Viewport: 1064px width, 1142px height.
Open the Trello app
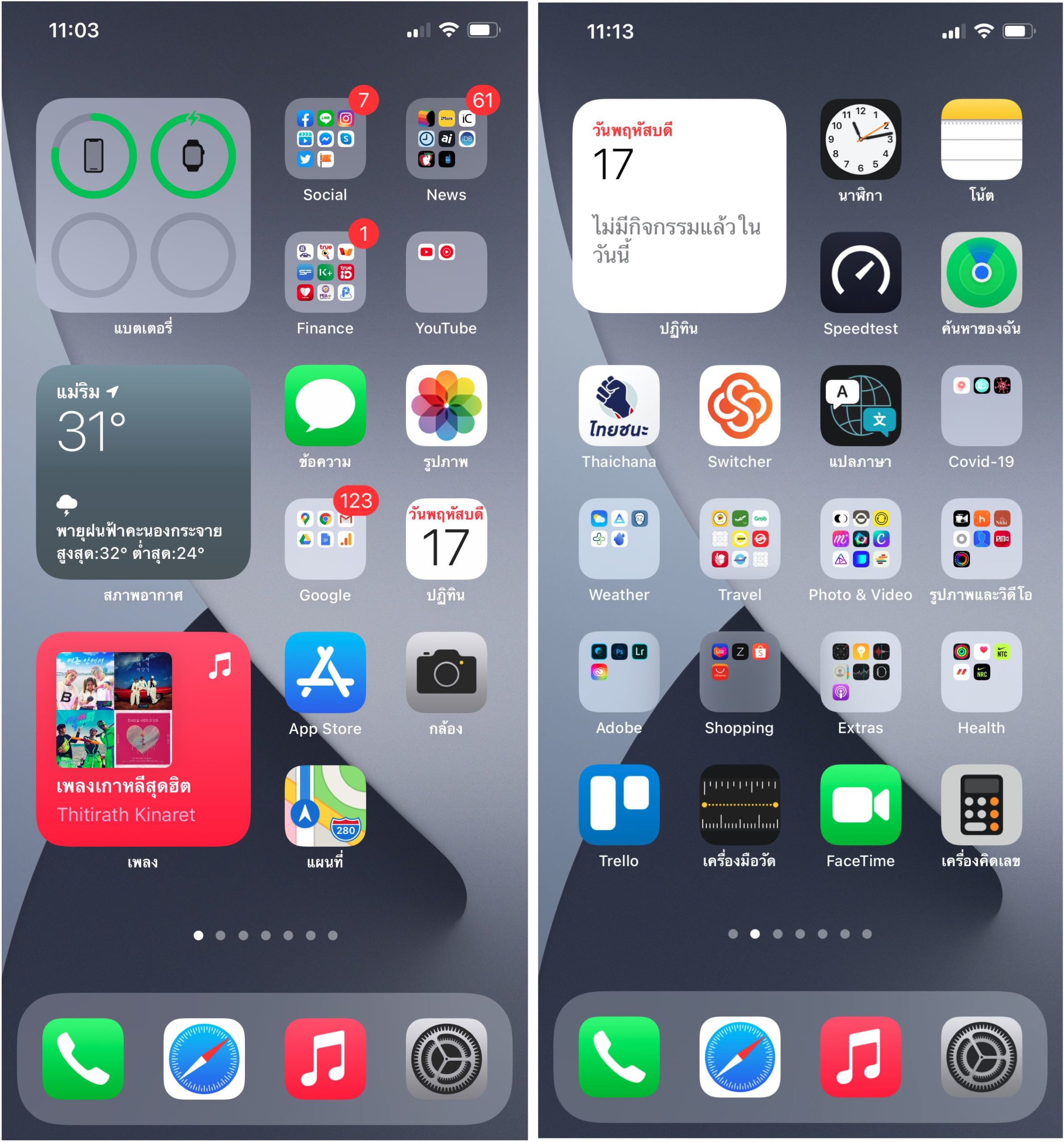pyautogui.click(x=619, y=804)
